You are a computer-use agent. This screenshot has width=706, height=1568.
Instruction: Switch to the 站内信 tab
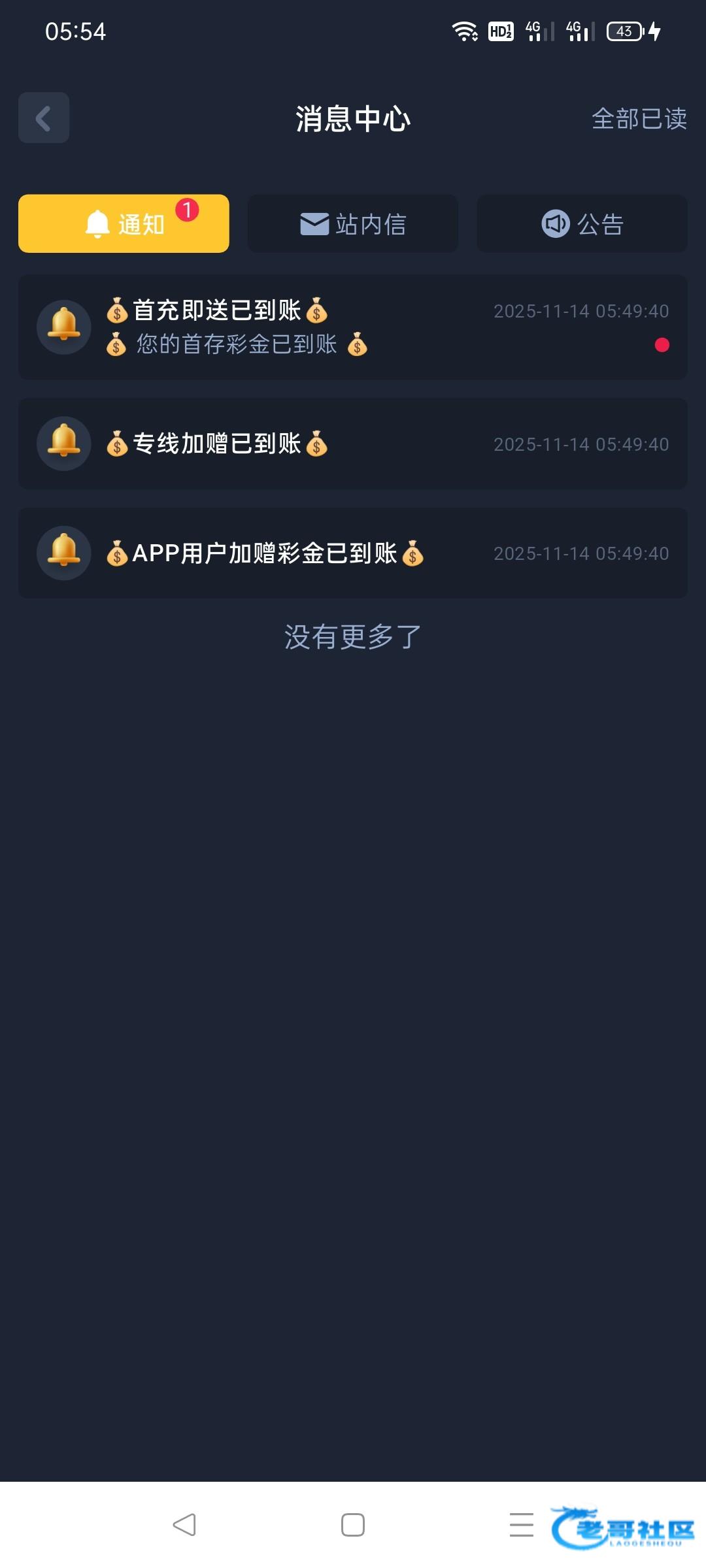[353, 223]
